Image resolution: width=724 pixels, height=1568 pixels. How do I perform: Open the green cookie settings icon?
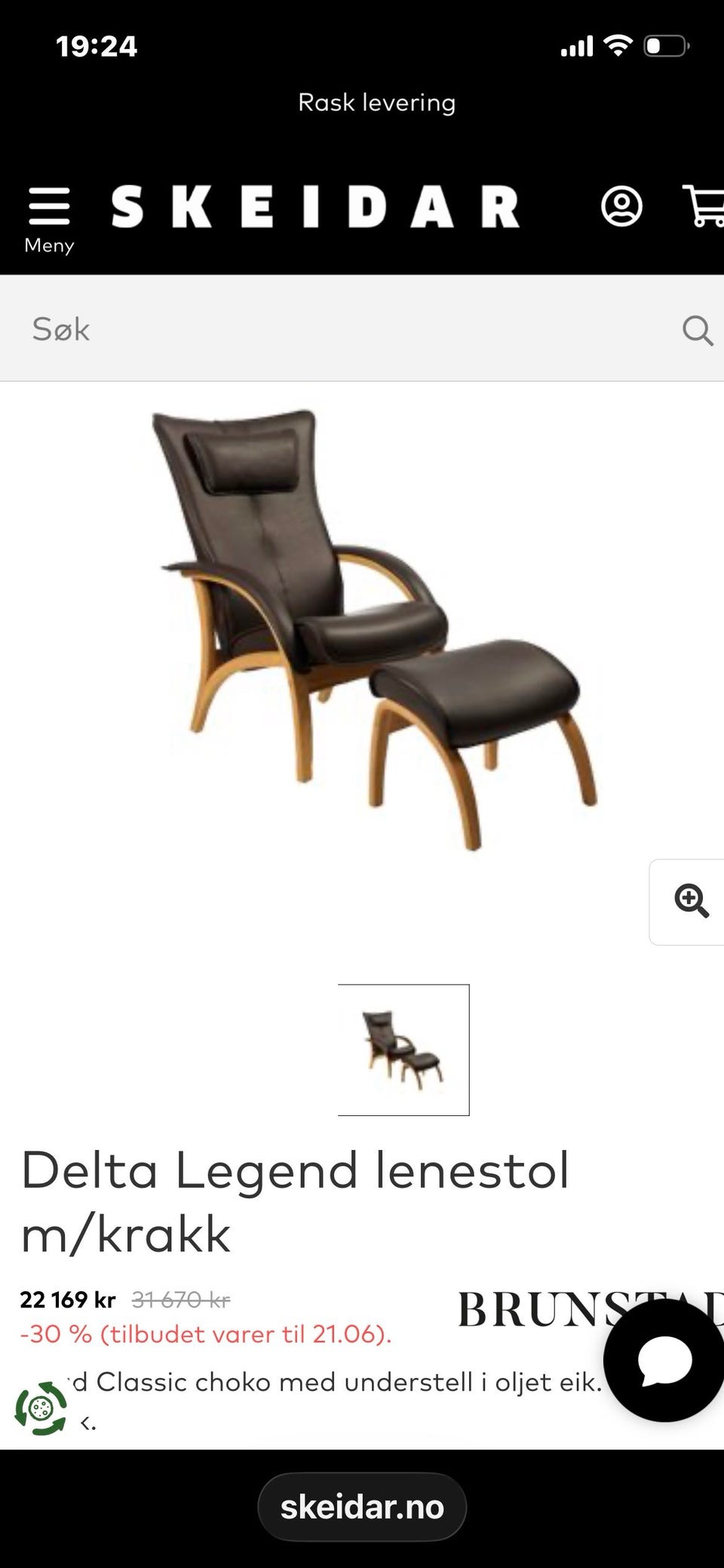(x=41, y=1408)
